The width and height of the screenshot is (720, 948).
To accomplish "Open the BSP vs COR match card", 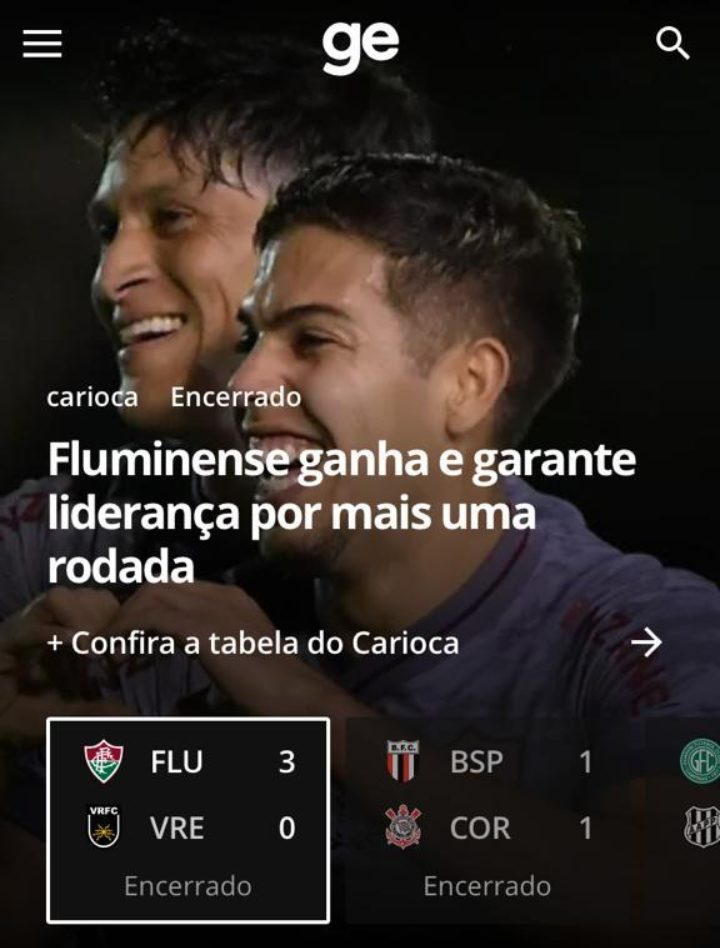I will tap(487, 820).
